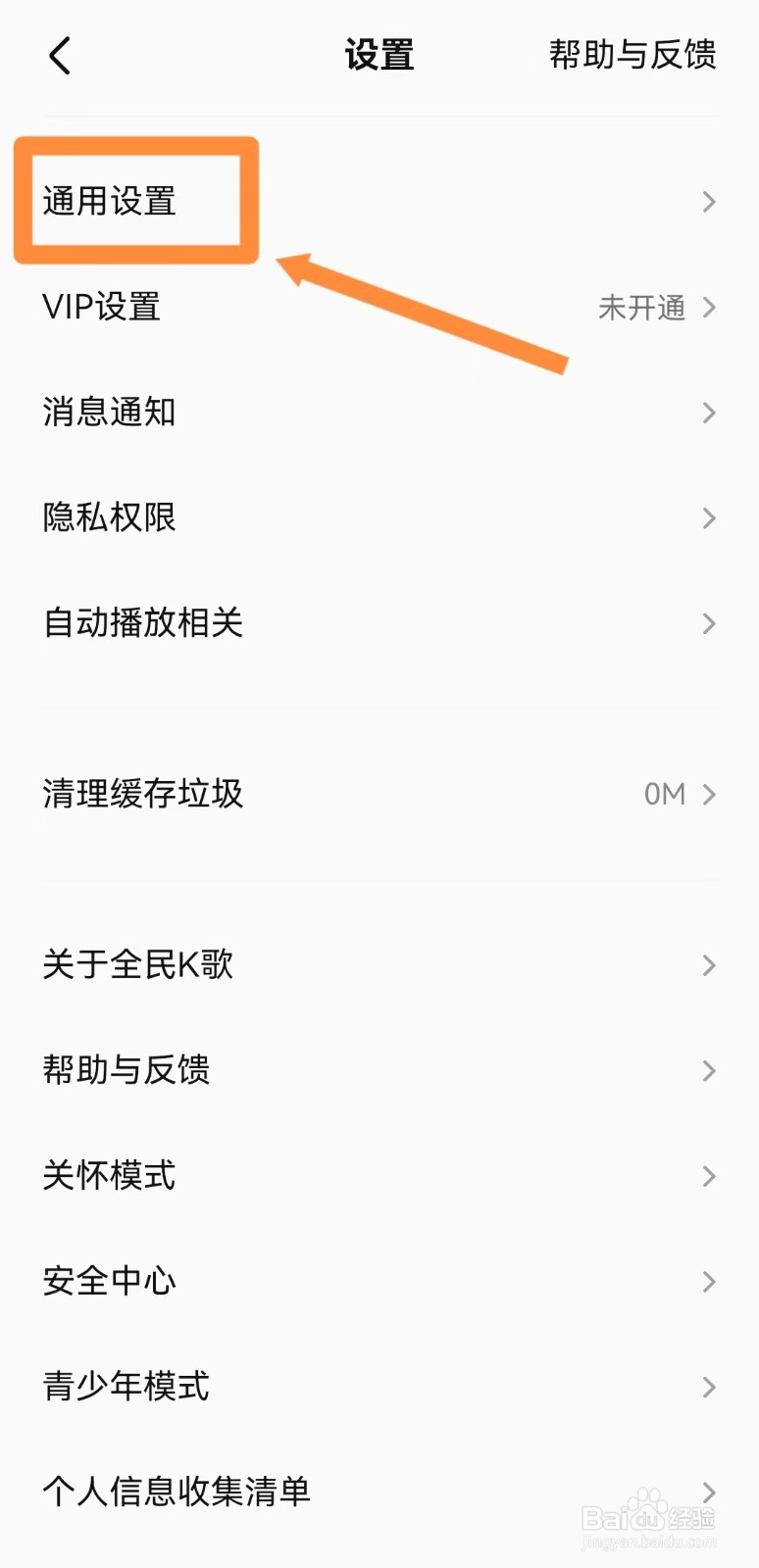759x1568 pixels.
Task: Expand the chevron next to 隐私权限
Action: 709,517
